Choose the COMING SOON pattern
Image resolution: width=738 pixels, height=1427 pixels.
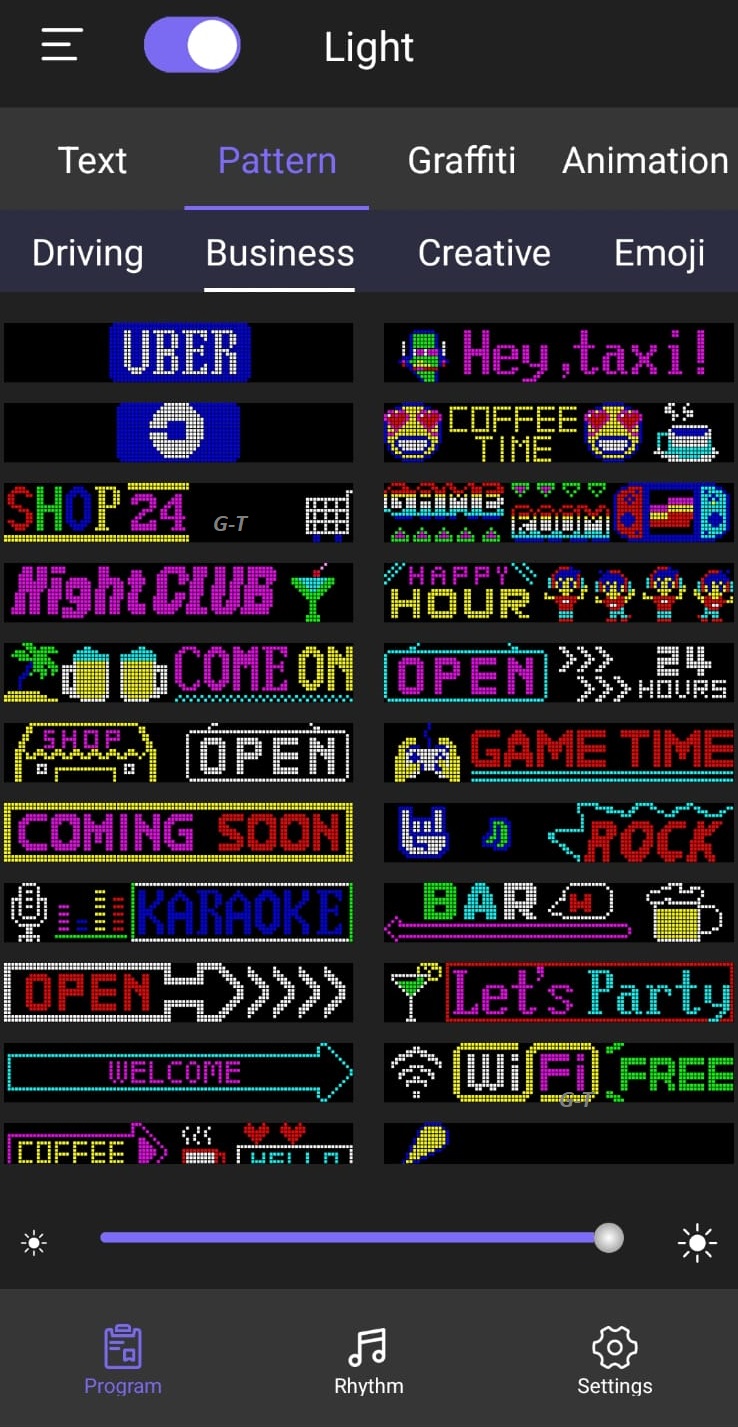[179, 832]
